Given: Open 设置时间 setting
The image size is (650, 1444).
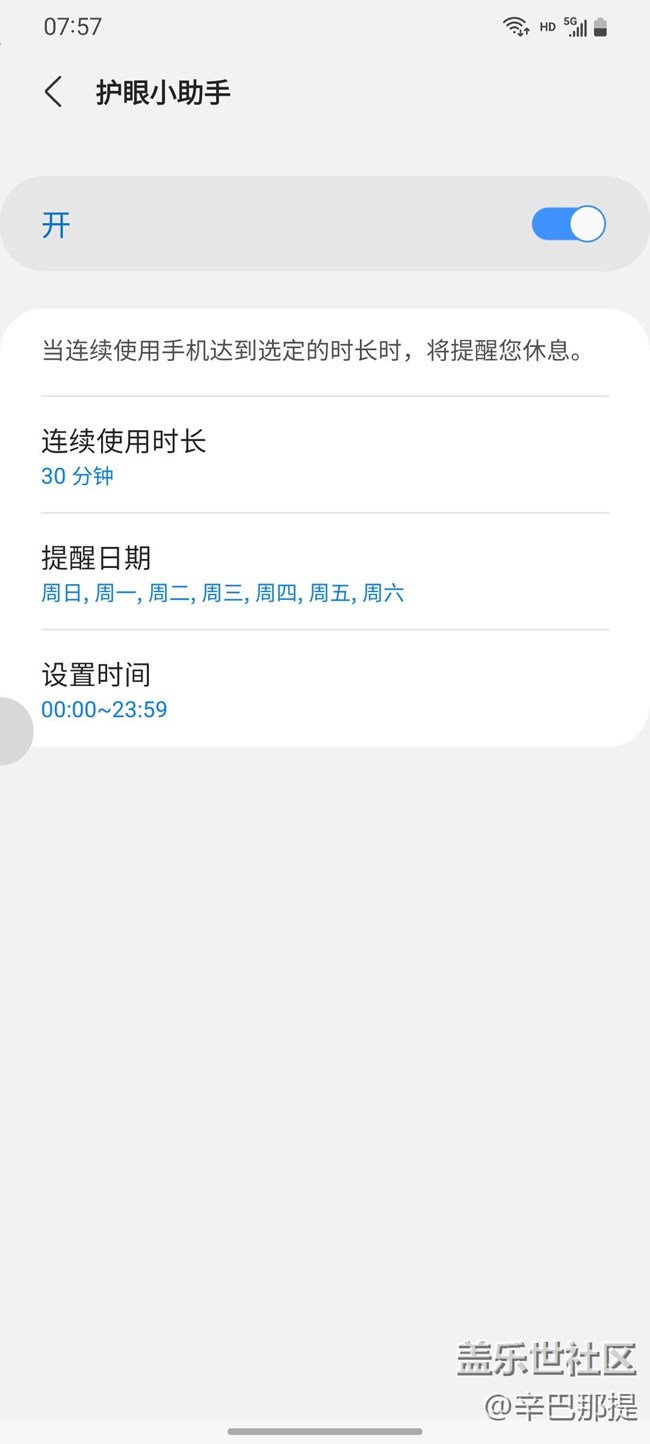Looking at the screenshot, I should [x=324, y=690].
